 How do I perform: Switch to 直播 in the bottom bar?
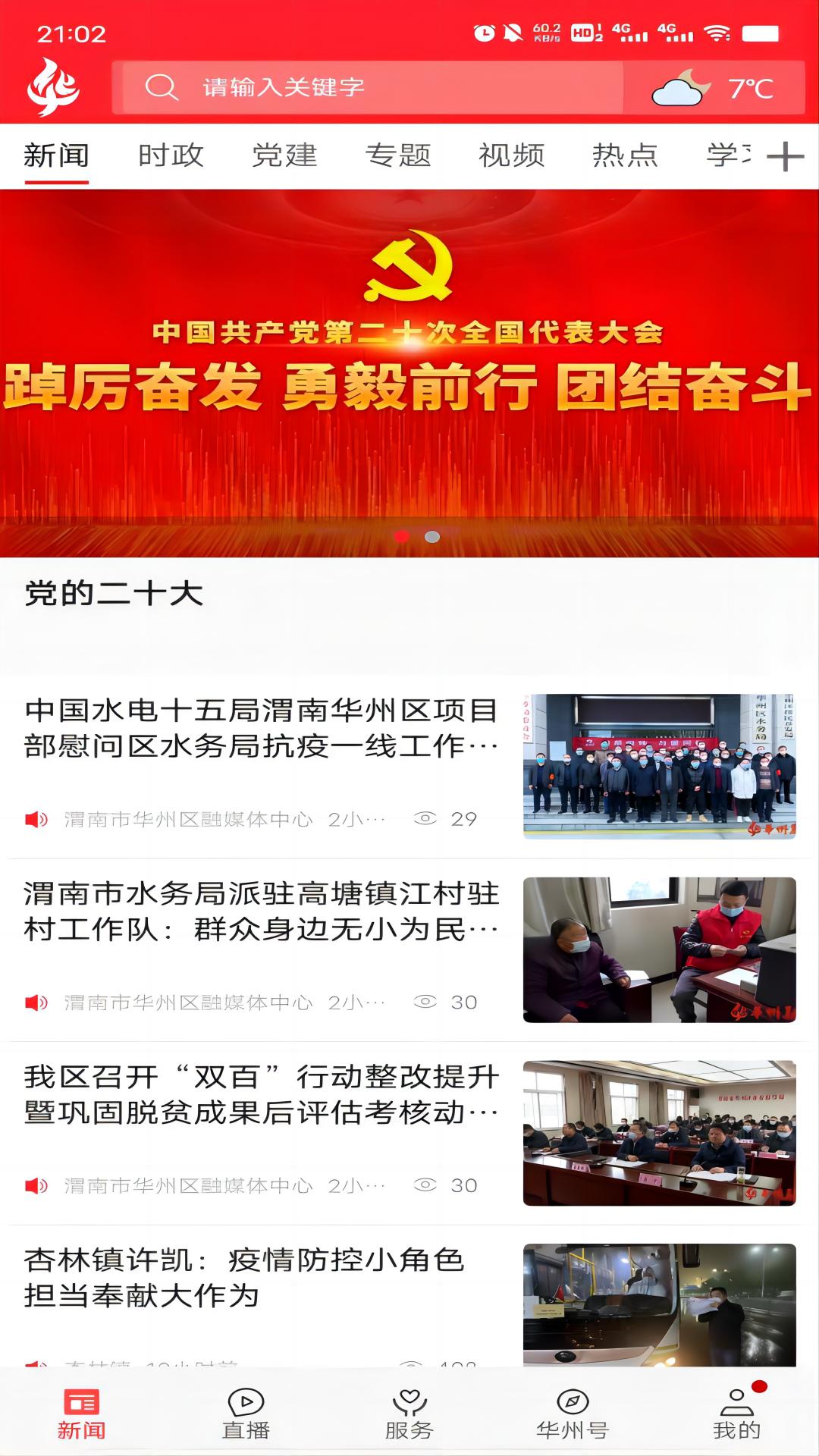pyautogui.click(x=246, y=1414)
